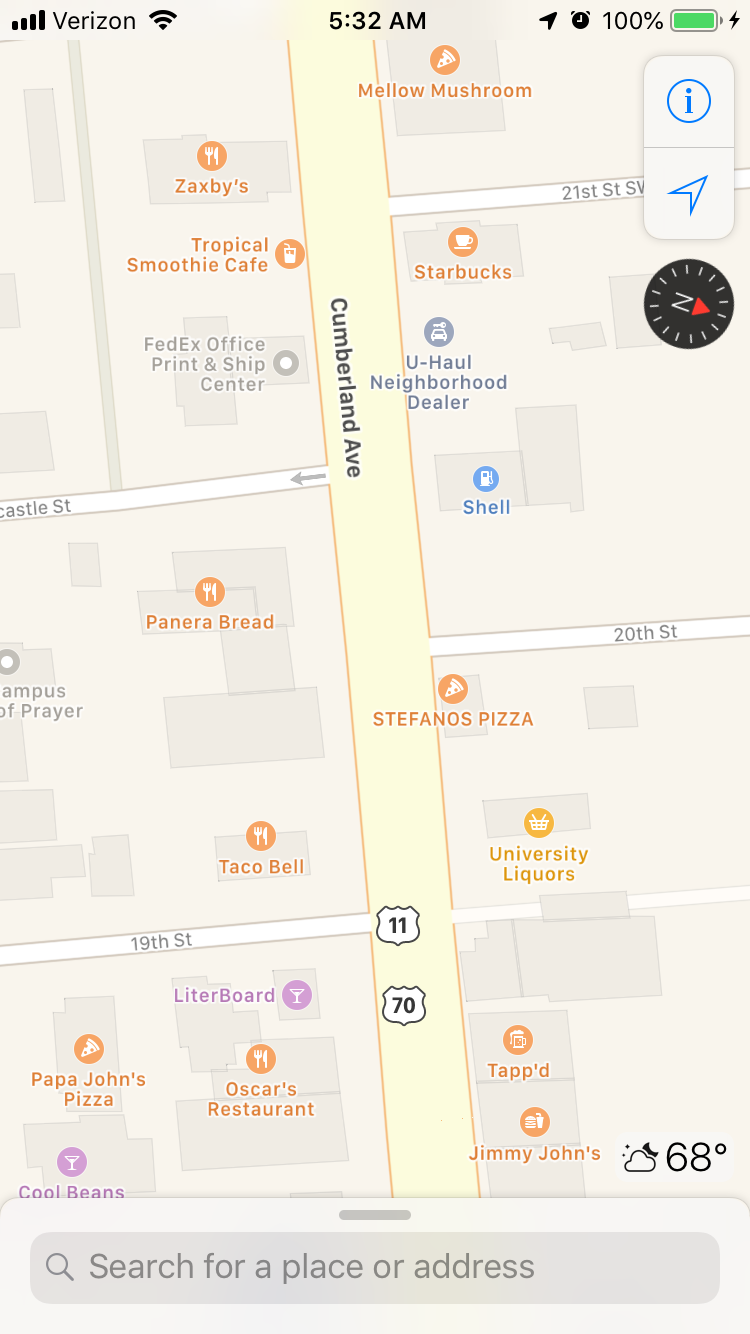This screenshot has height=1334, width=750.
Task: Open Oscar's Restaurant marker
Action: coord(260,1058)
